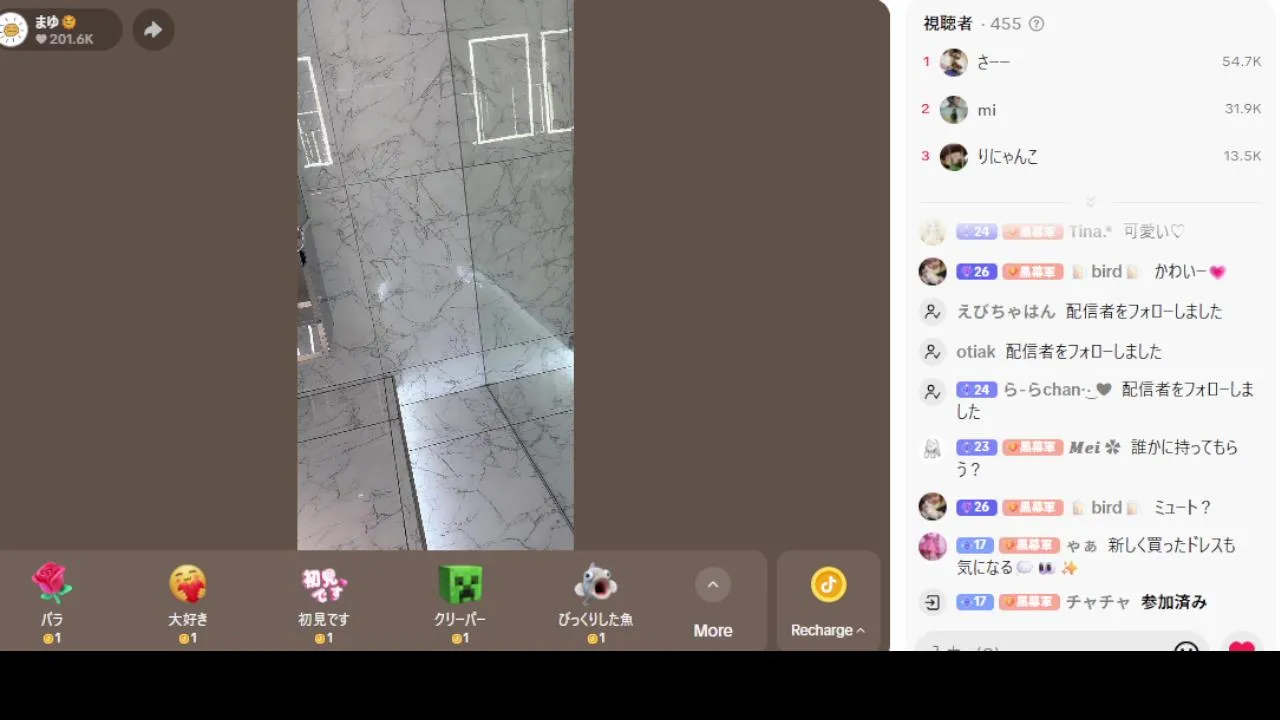This screenshot has width=1280, height=720.
Task: Open the emoji picker in comment box
Action: 1186,646
